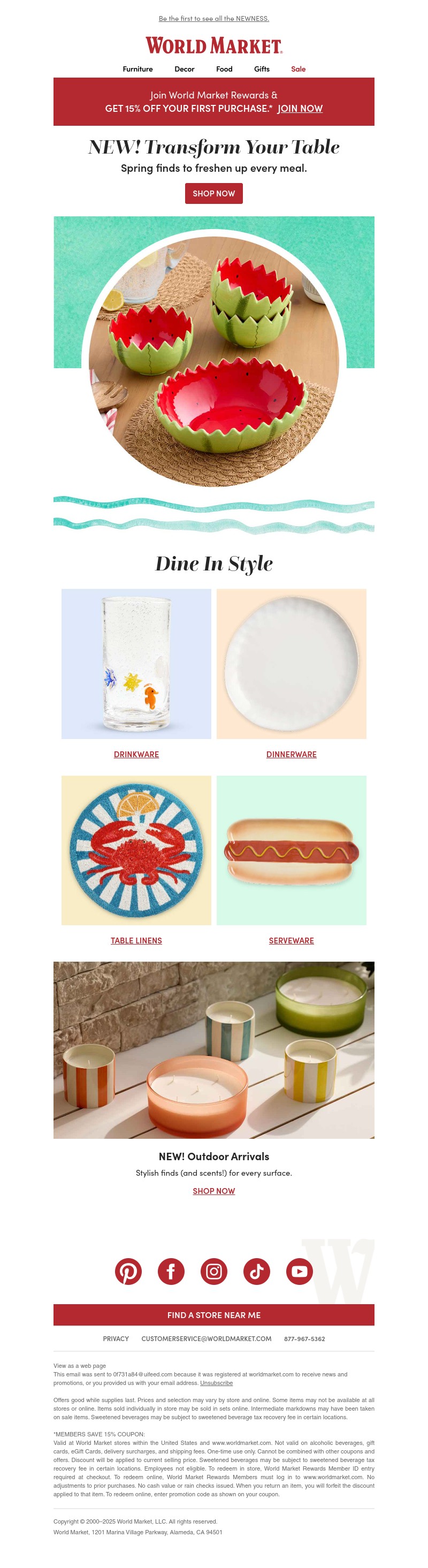Open the watermelon bowls image

coord(213,358)
